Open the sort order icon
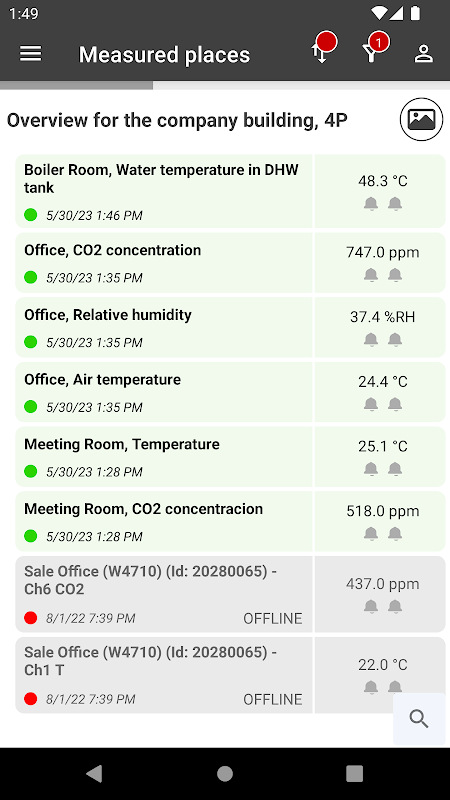The image size is (450, 800). [x=321, y=51]
